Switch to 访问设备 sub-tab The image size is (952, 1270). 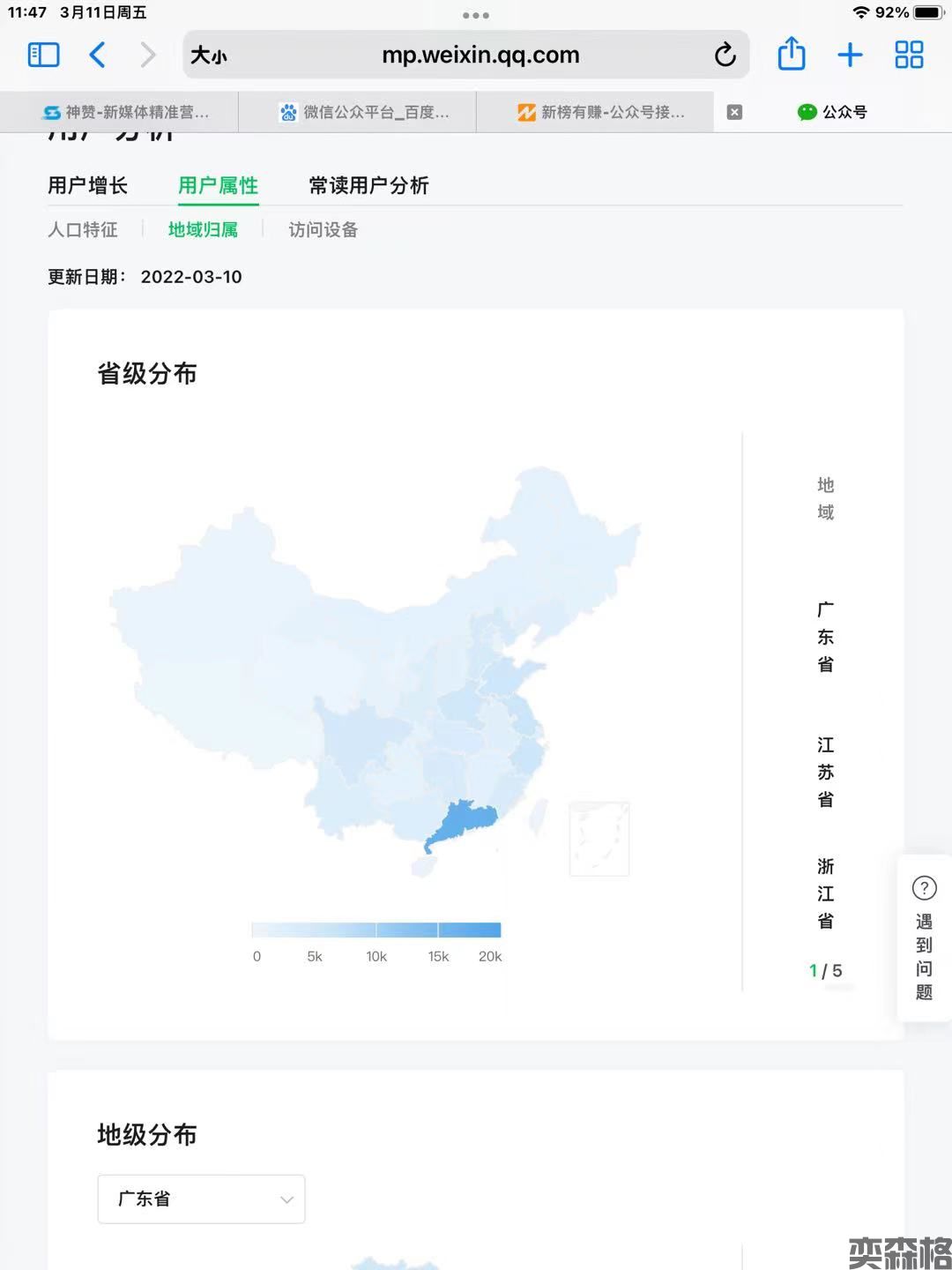click(x=323, y=229)
